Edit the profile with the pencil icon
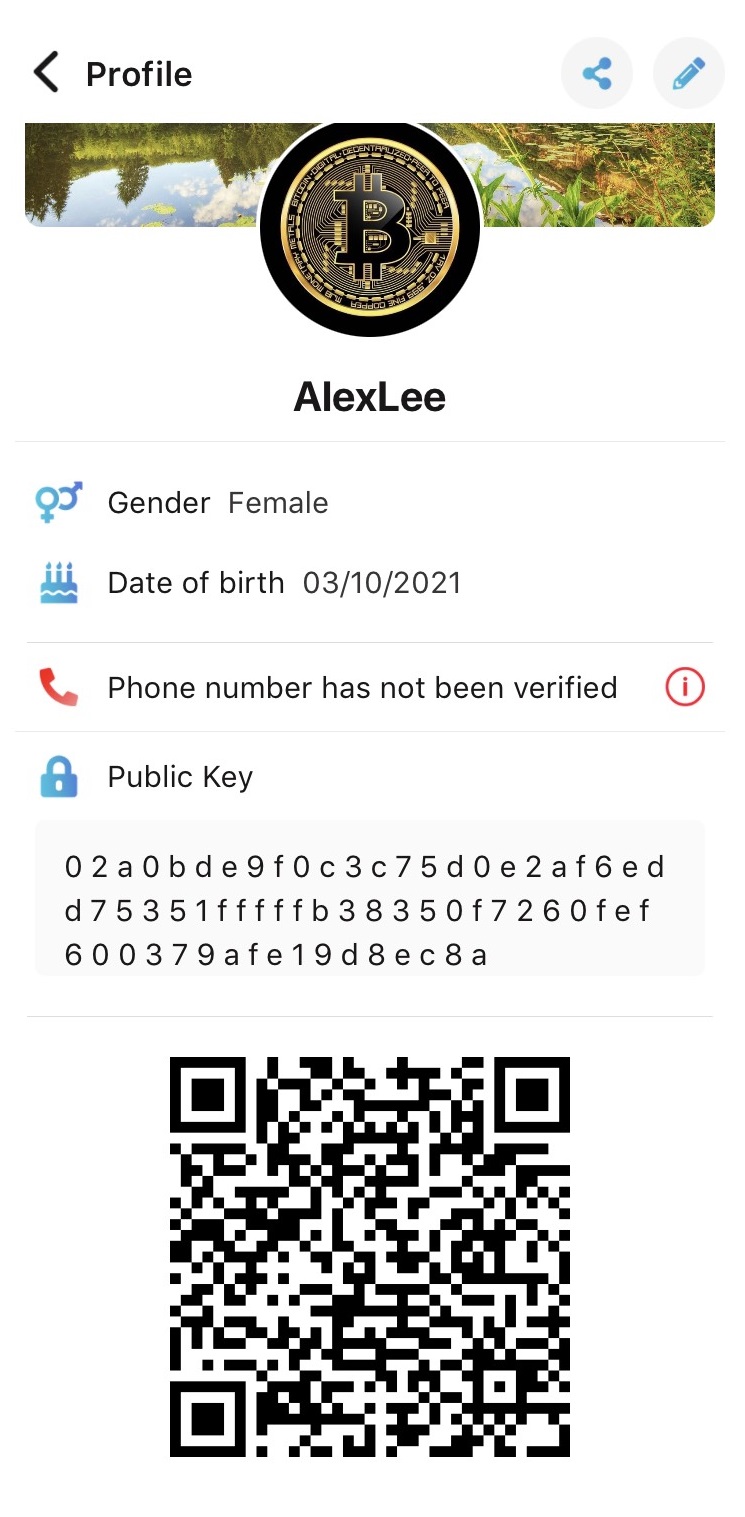This screenshot has height=1517, width=745. 689,73
